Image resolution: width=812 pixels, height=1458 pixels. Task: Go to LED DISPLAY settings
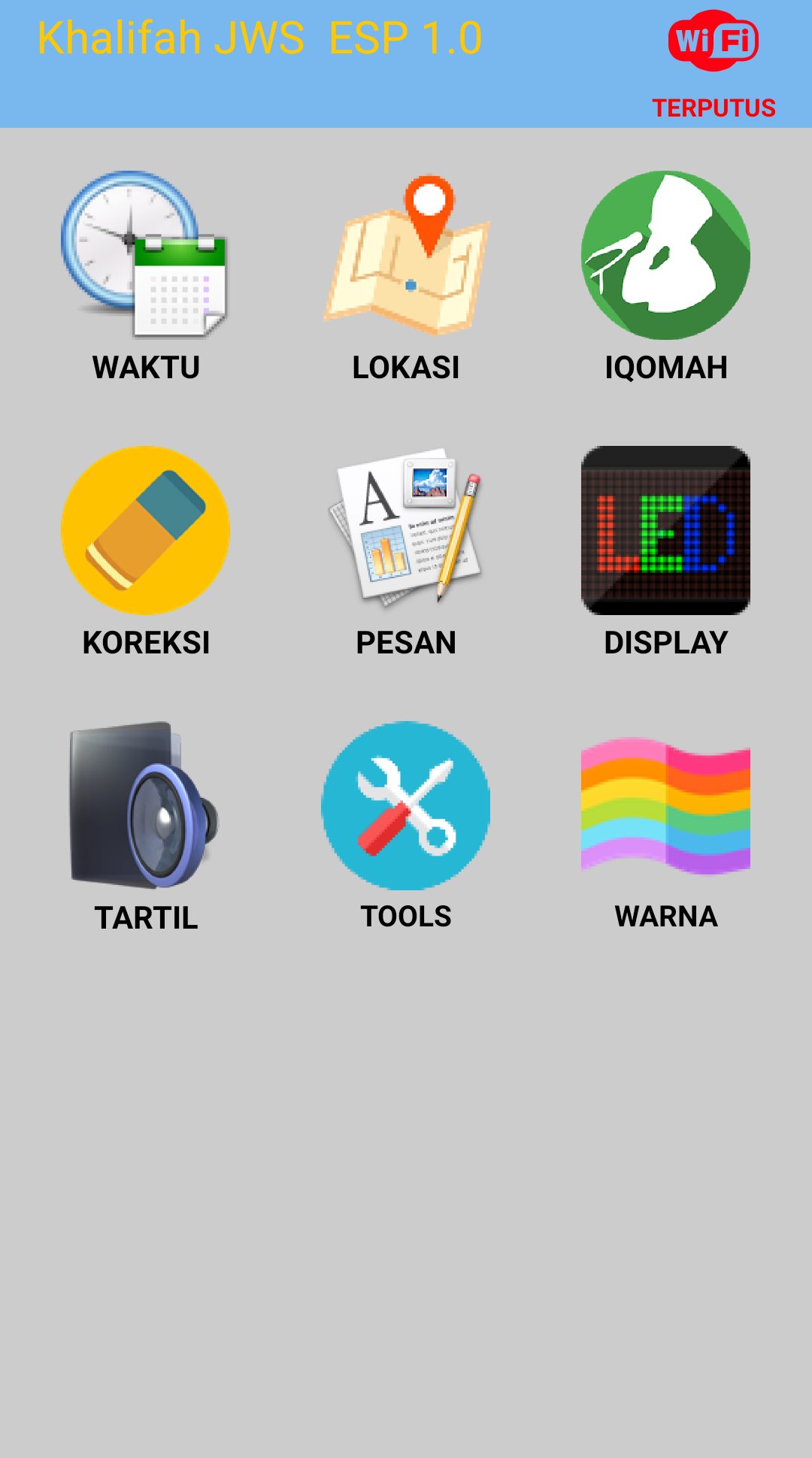[665, 531]
